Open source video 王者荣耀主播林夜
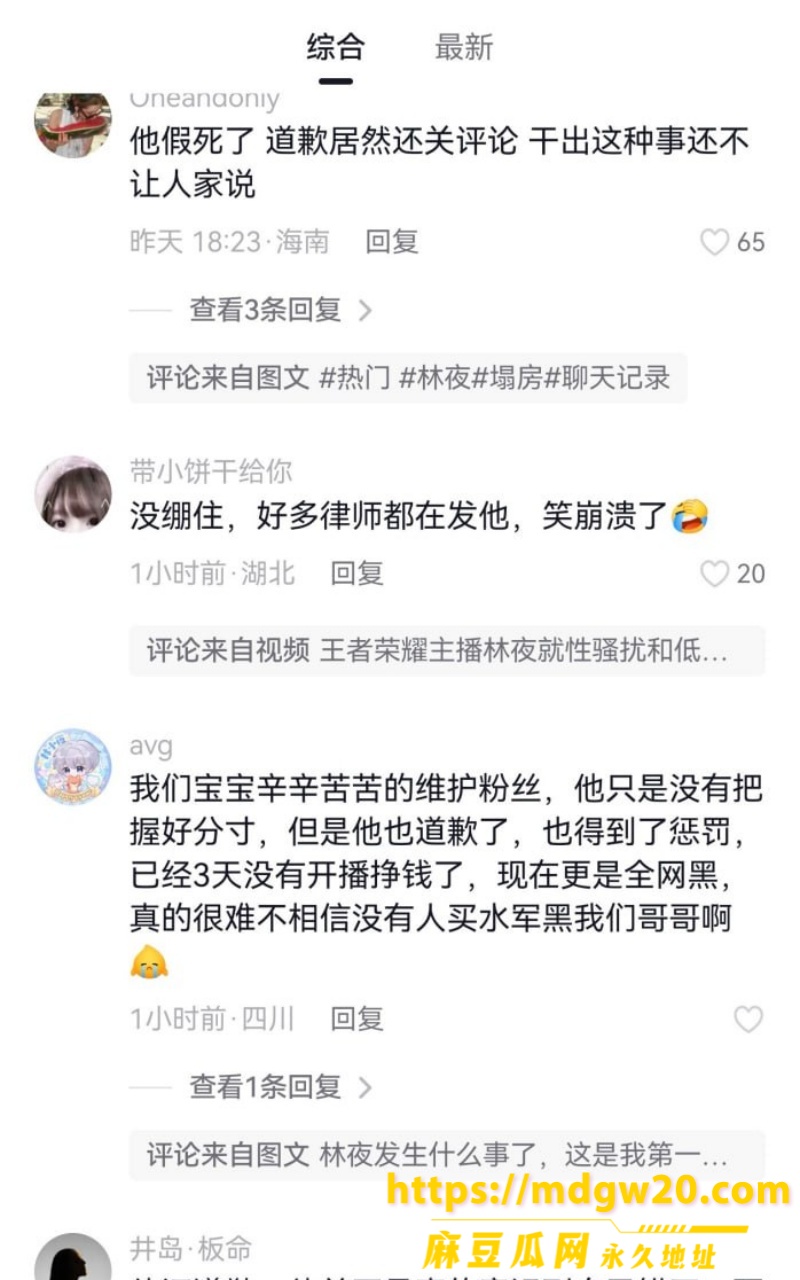This screenshot has height=1280, width=800. 447,651
